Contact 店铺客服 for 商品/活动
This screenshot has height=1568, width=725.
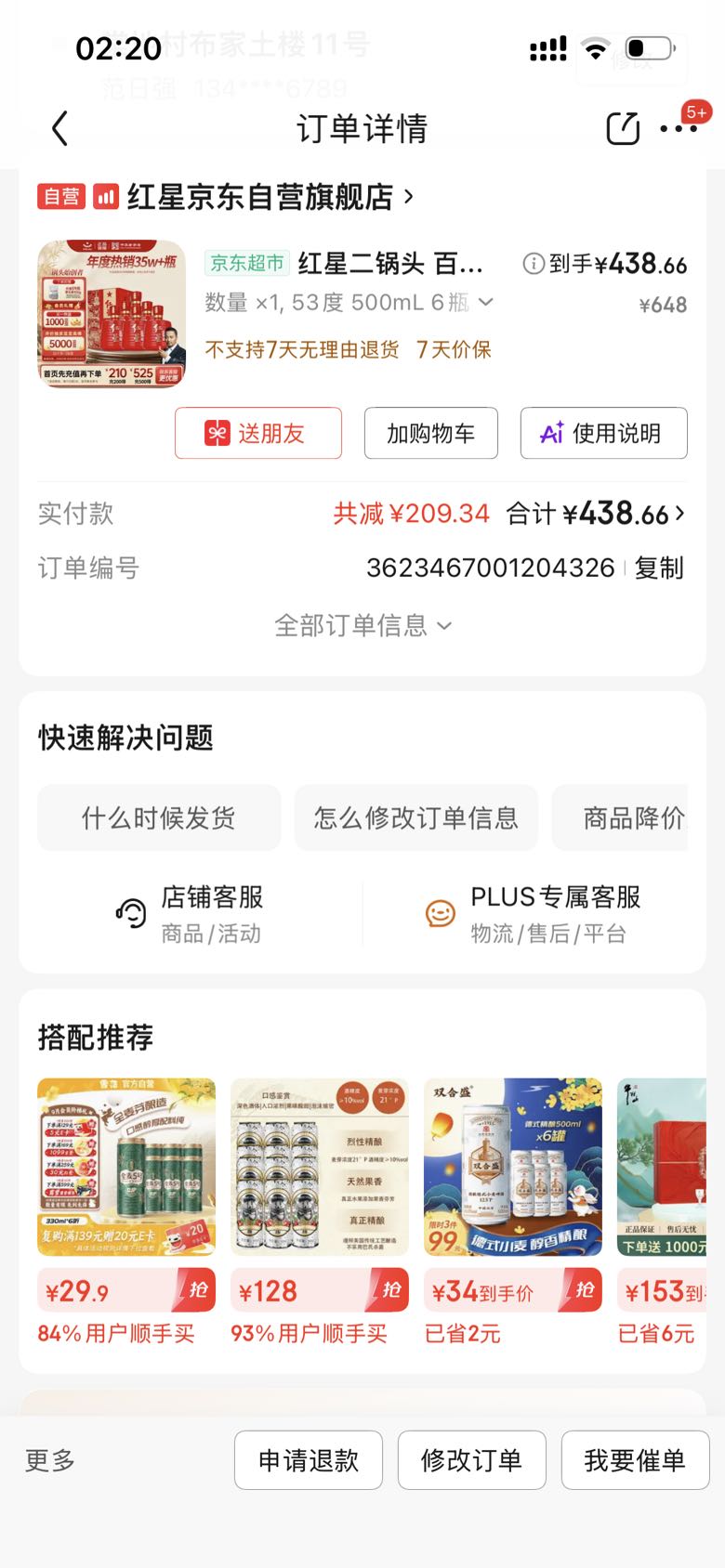(191, 914)
